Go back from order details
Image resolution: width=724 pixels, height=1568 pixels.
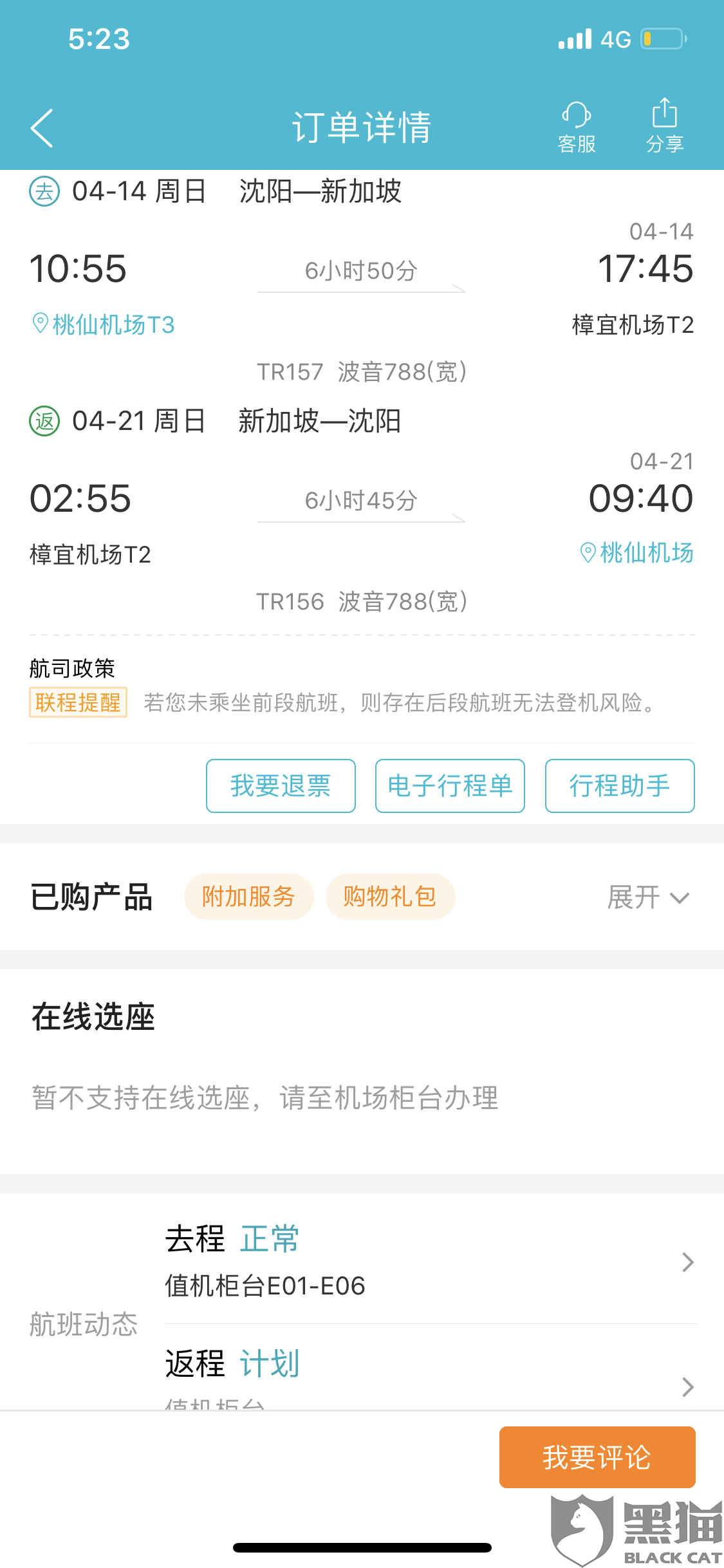(42, 128)
